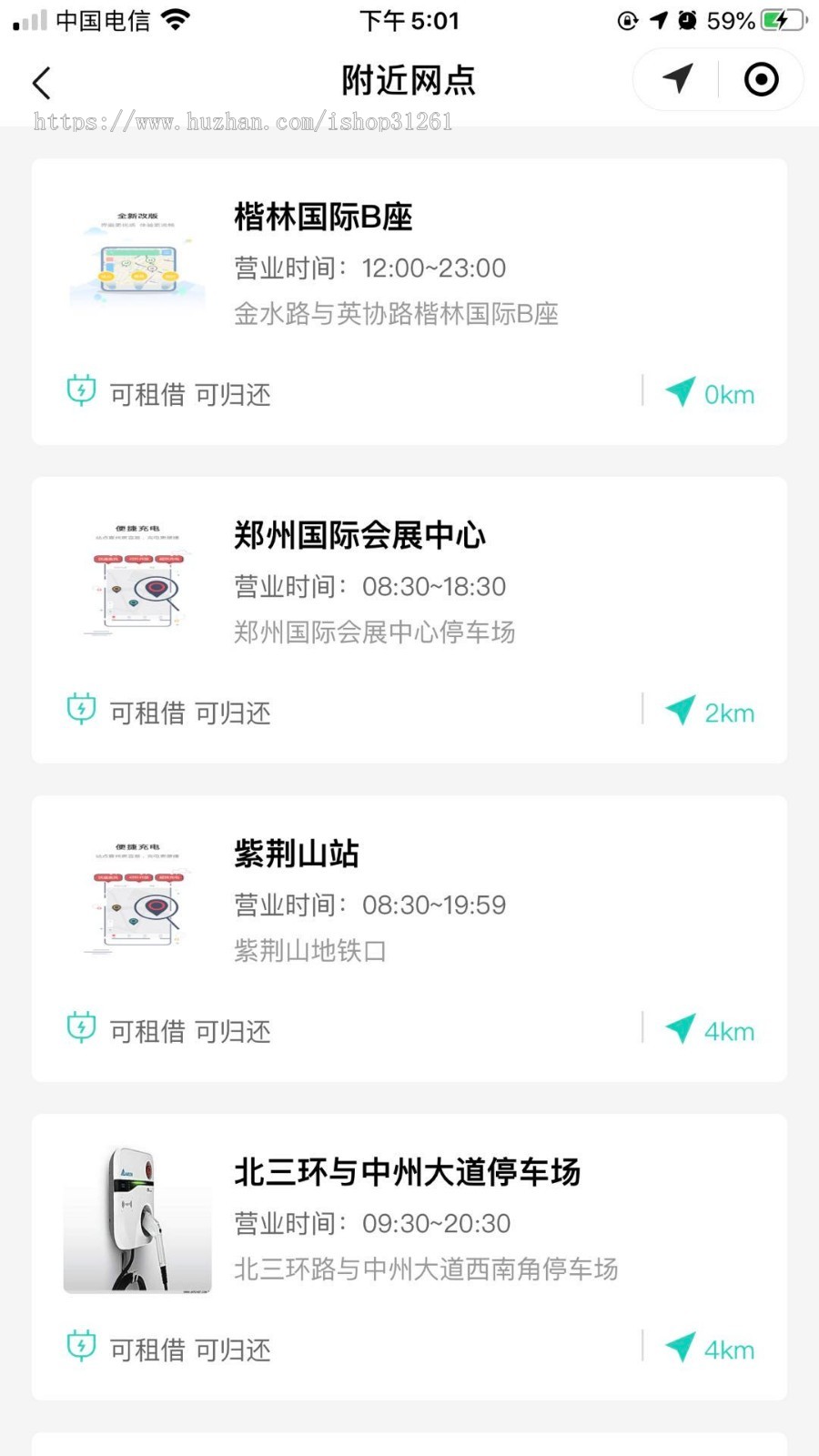Tap the teal arrow next to 0km
Viewport: 819px width, 1456px height.
(681, 391)
